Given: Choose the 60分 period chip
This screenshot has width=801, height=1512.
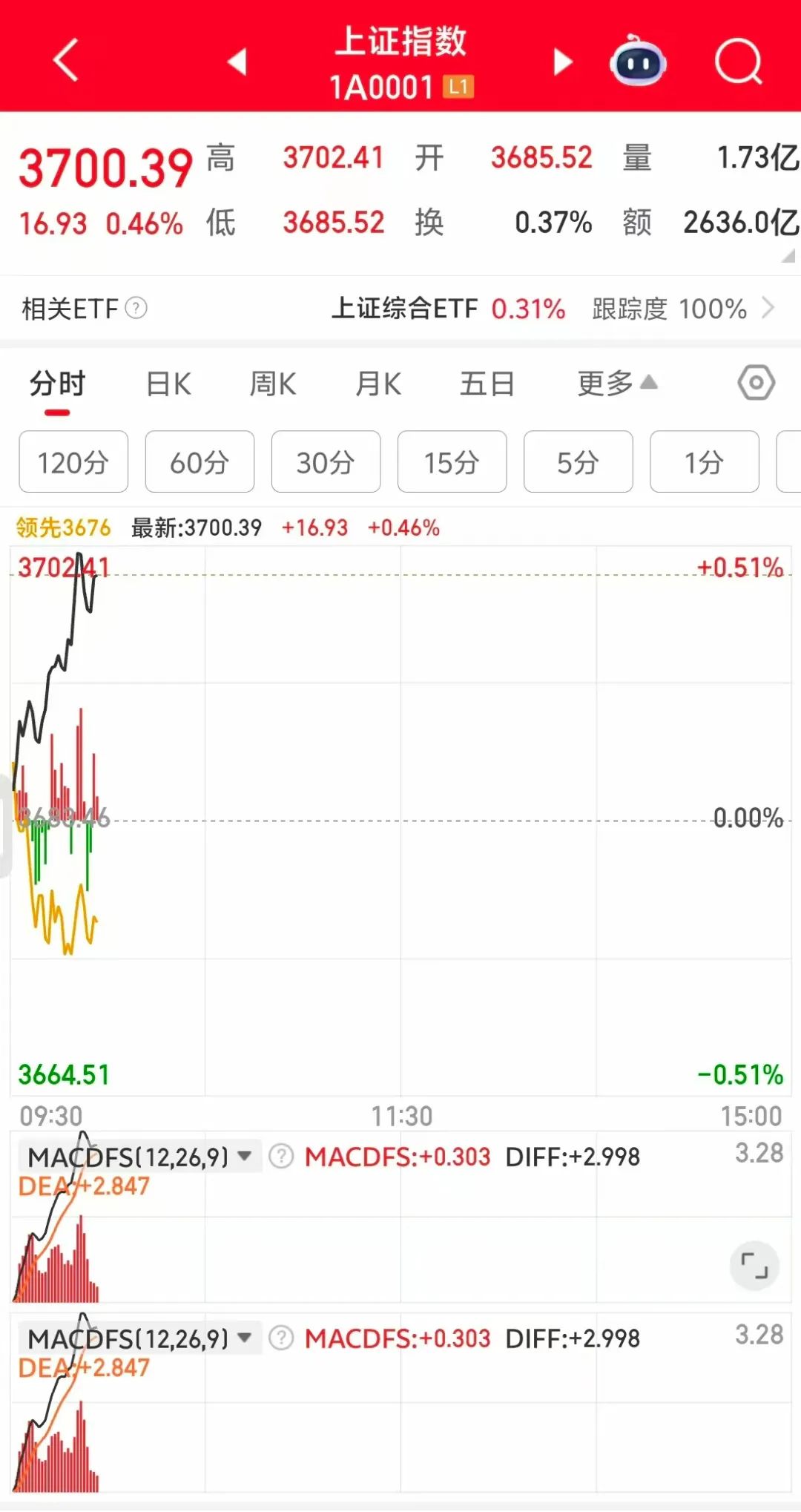Looking at the screenshot, I should [200, 462].
